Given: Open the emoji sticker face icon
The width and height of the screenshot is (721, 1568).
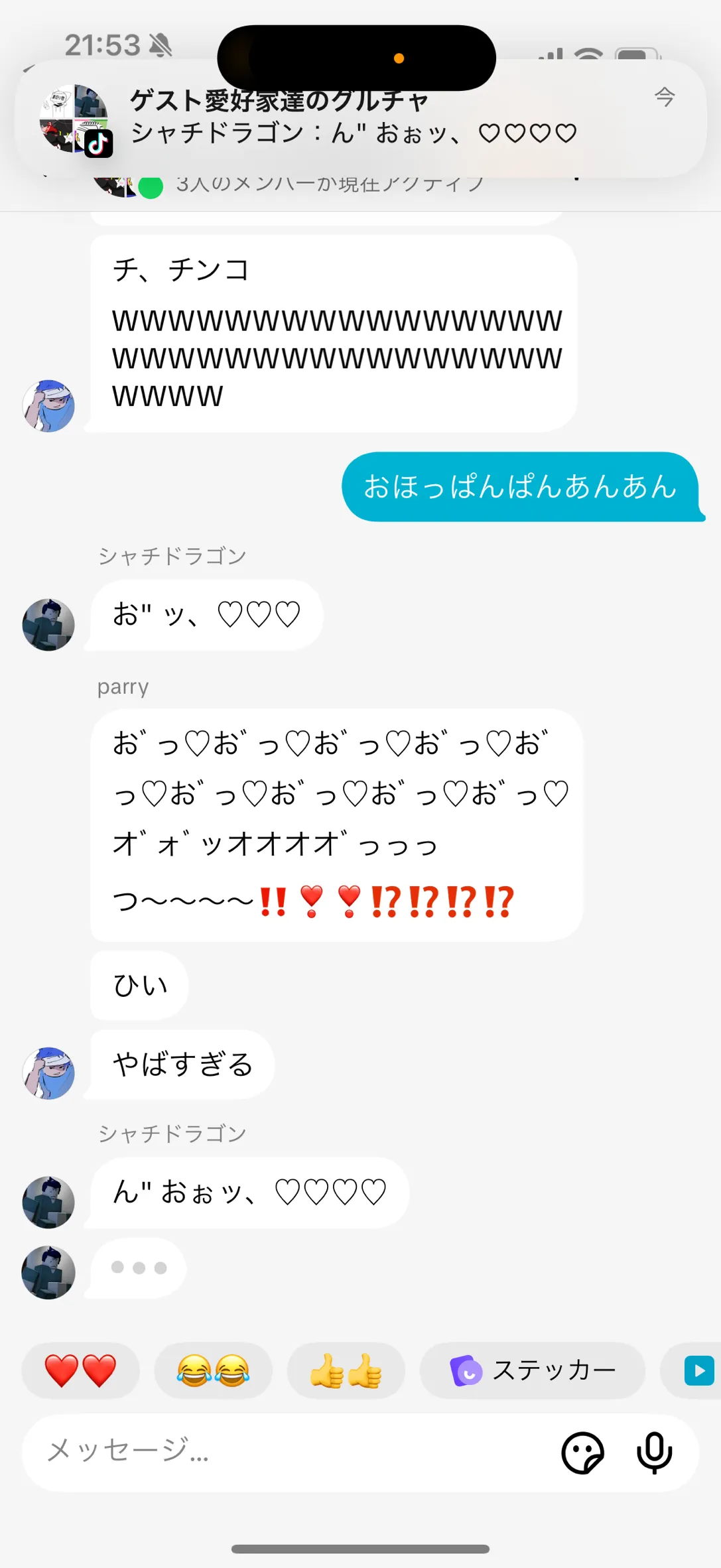Looking at the screenshot, I should point(582,1453).
